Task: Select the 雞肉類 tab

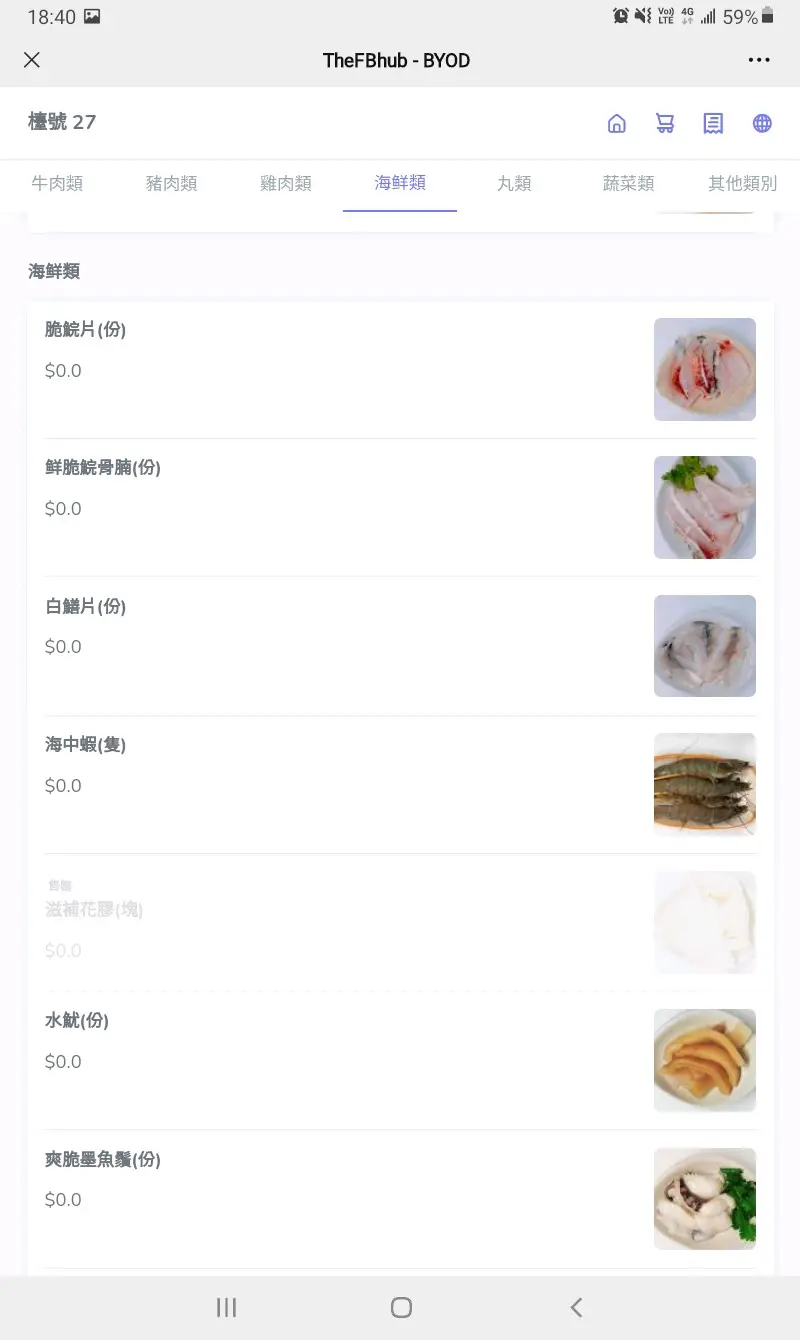Action: 286,183
